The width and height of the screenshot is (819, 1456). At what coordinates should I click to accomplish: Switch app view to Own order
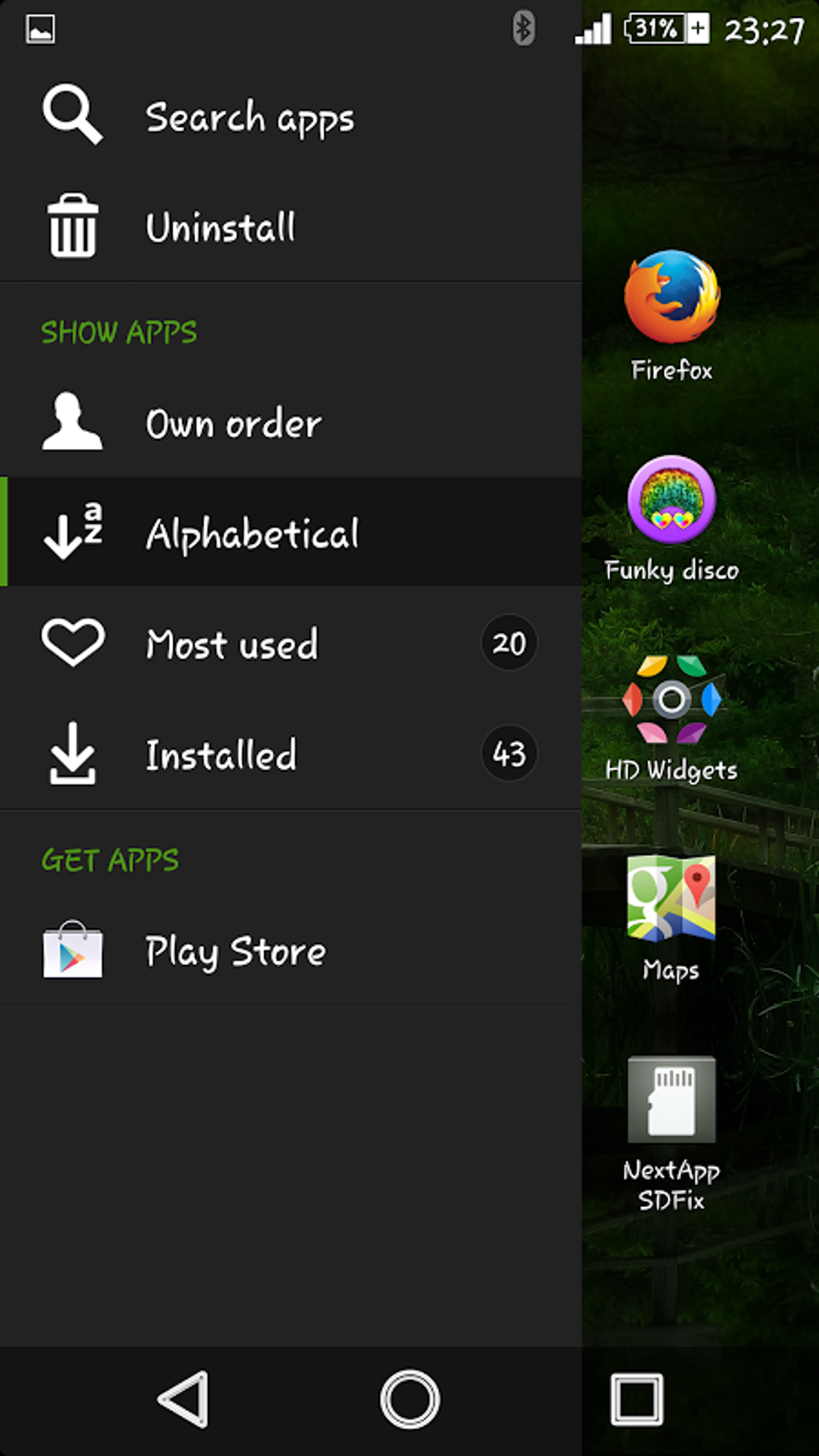[x=233, y=422]
